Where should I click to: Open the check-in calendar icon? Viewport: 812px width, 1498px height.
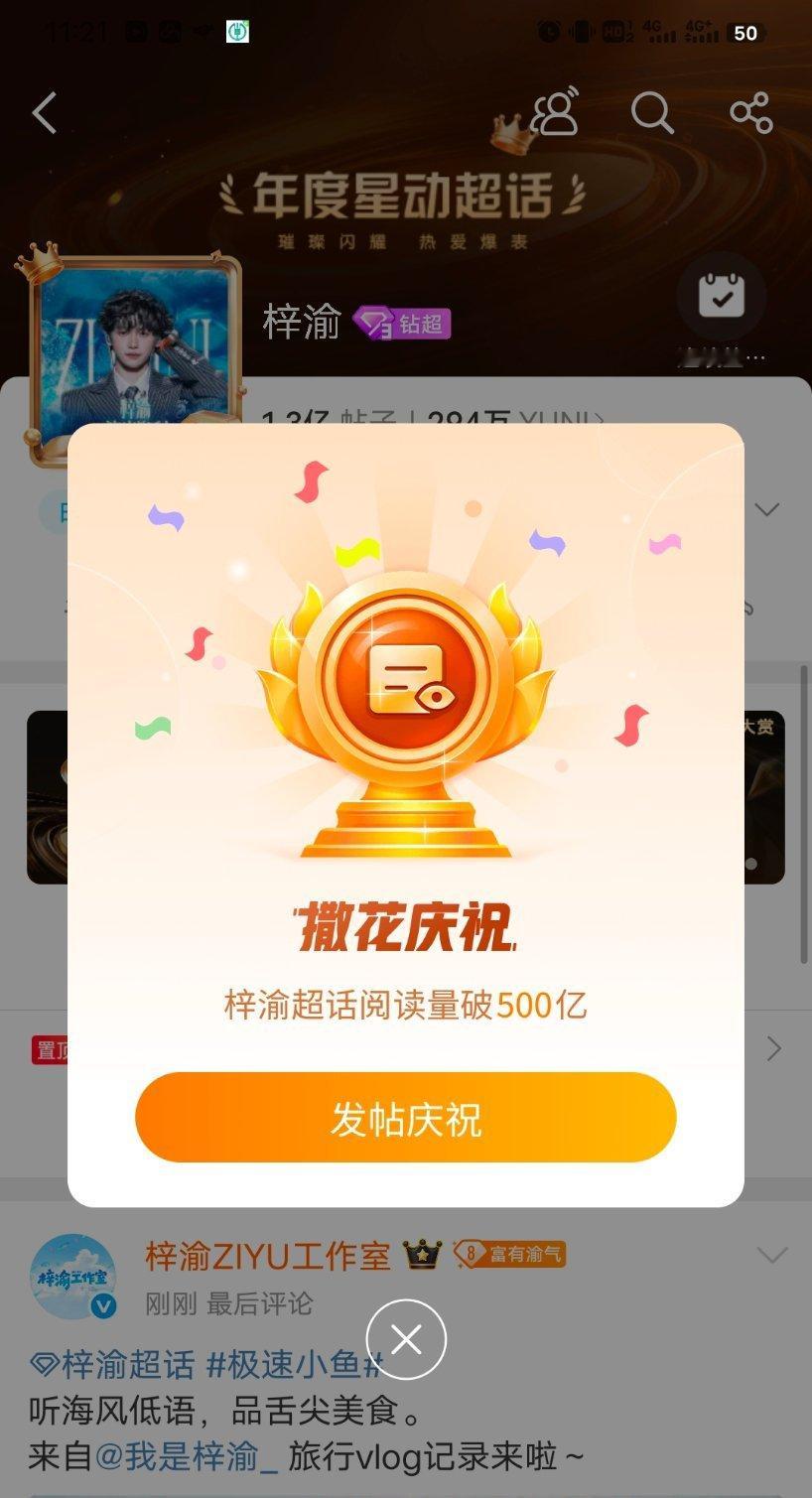tap(723, 295)
